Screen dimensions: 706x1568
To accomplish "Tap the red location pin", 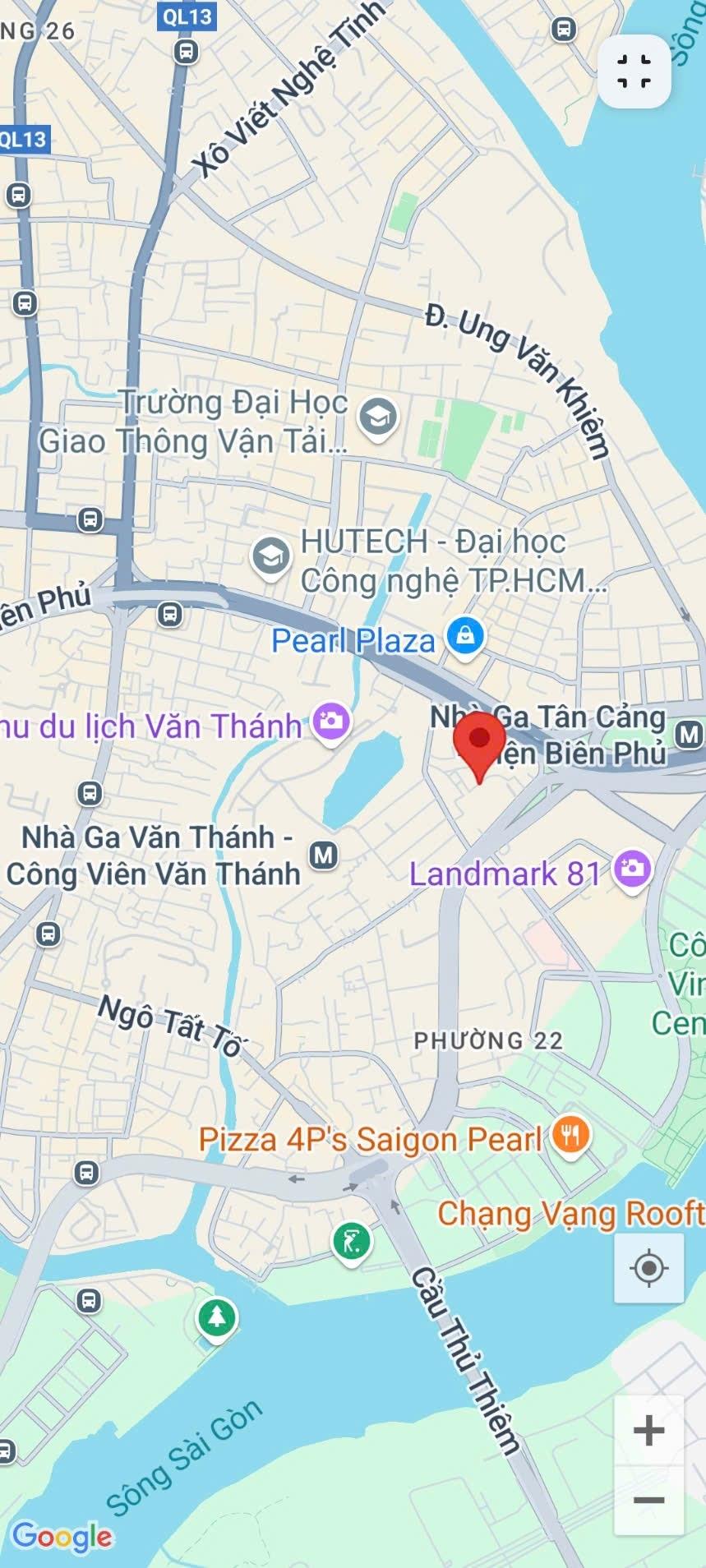I will [x=479, y=742].
